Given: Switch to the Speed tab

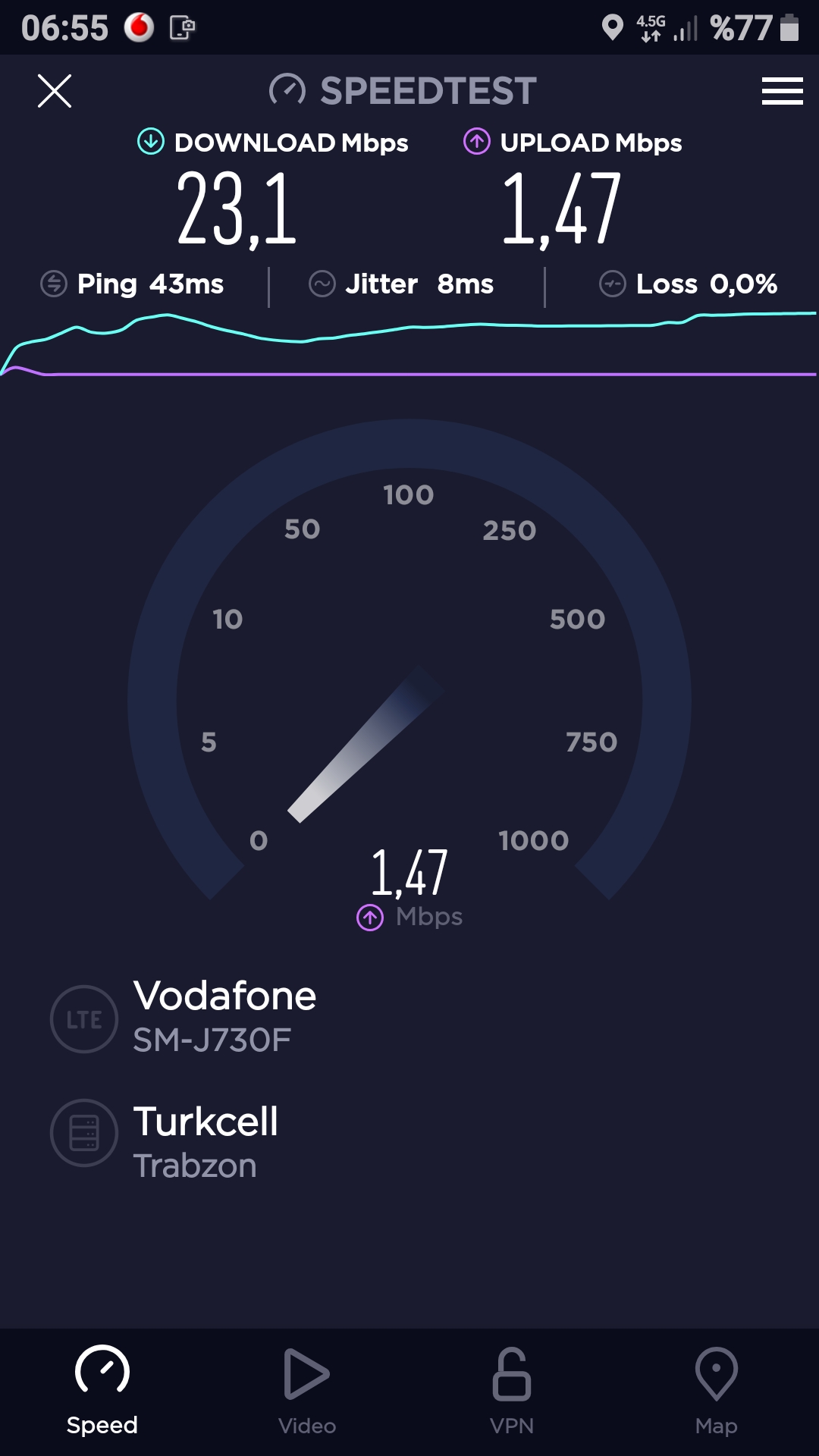Looking at the screenshot, I should click(x=102, y=1392).
